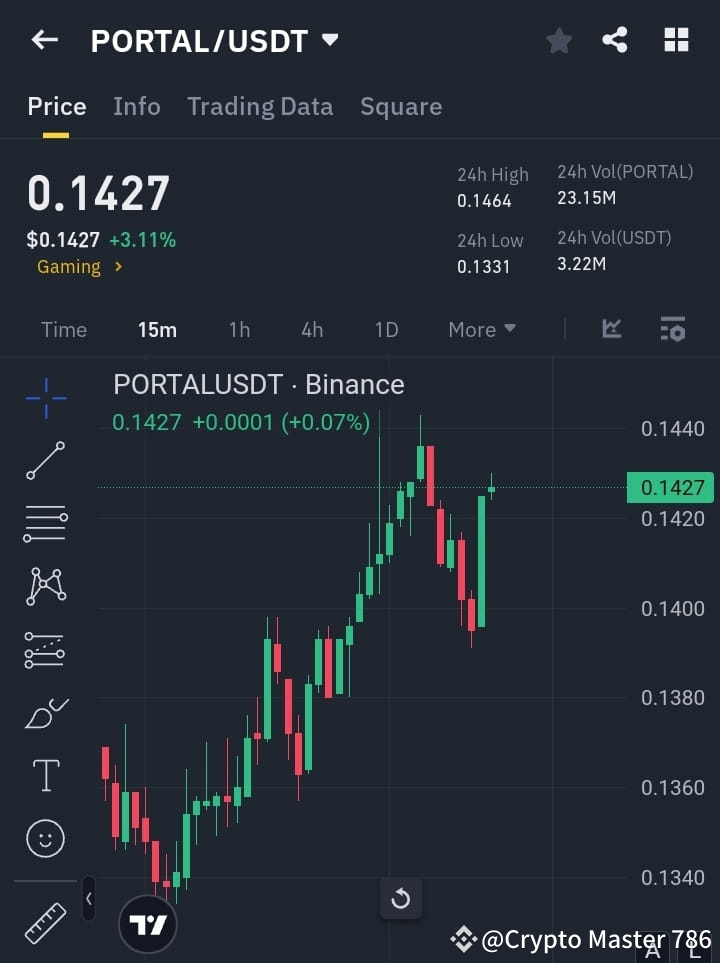
Task: Toggle PORTAL/USDT as a favorite
Action: pyautogui.click(x=558, y=40)
